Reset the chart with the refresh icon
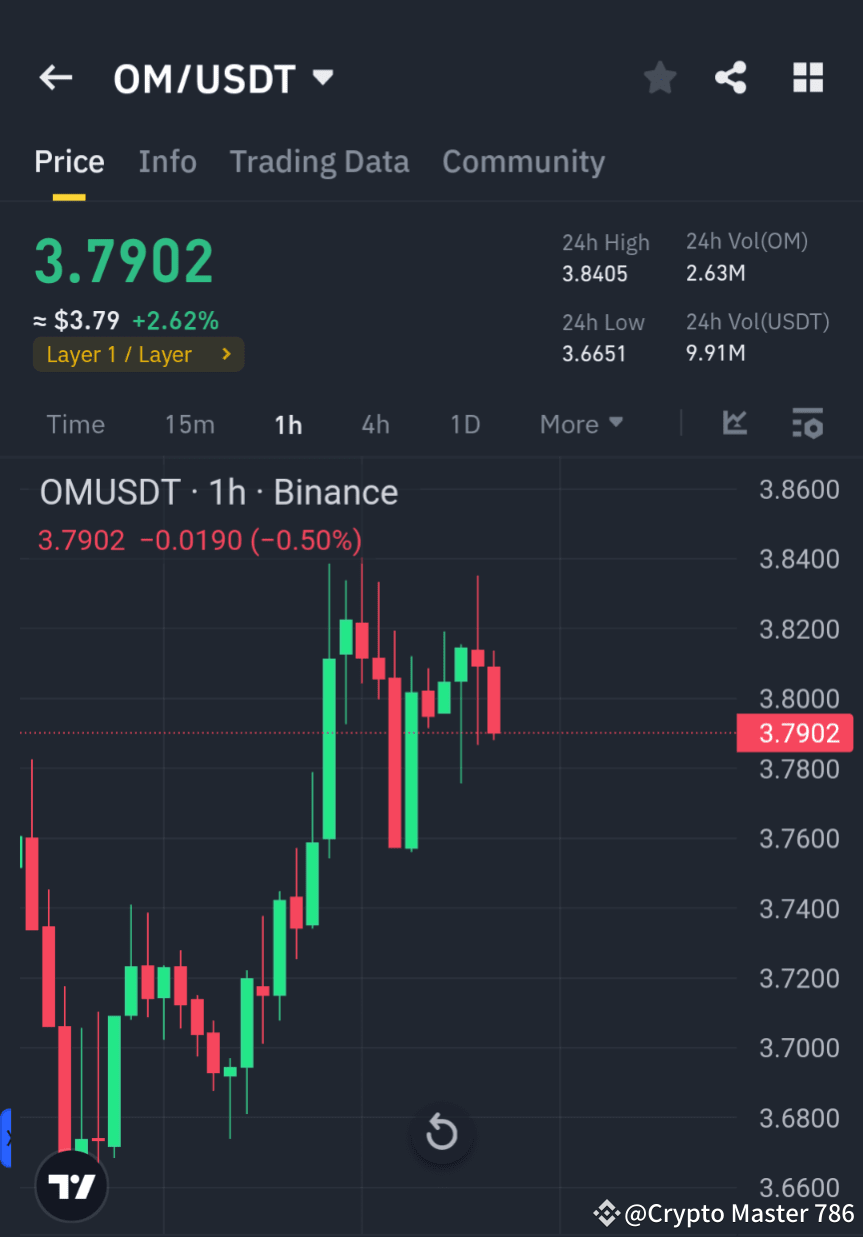Image resolution: width=863 pixels, height=1237 pixels. [441, 1134]
